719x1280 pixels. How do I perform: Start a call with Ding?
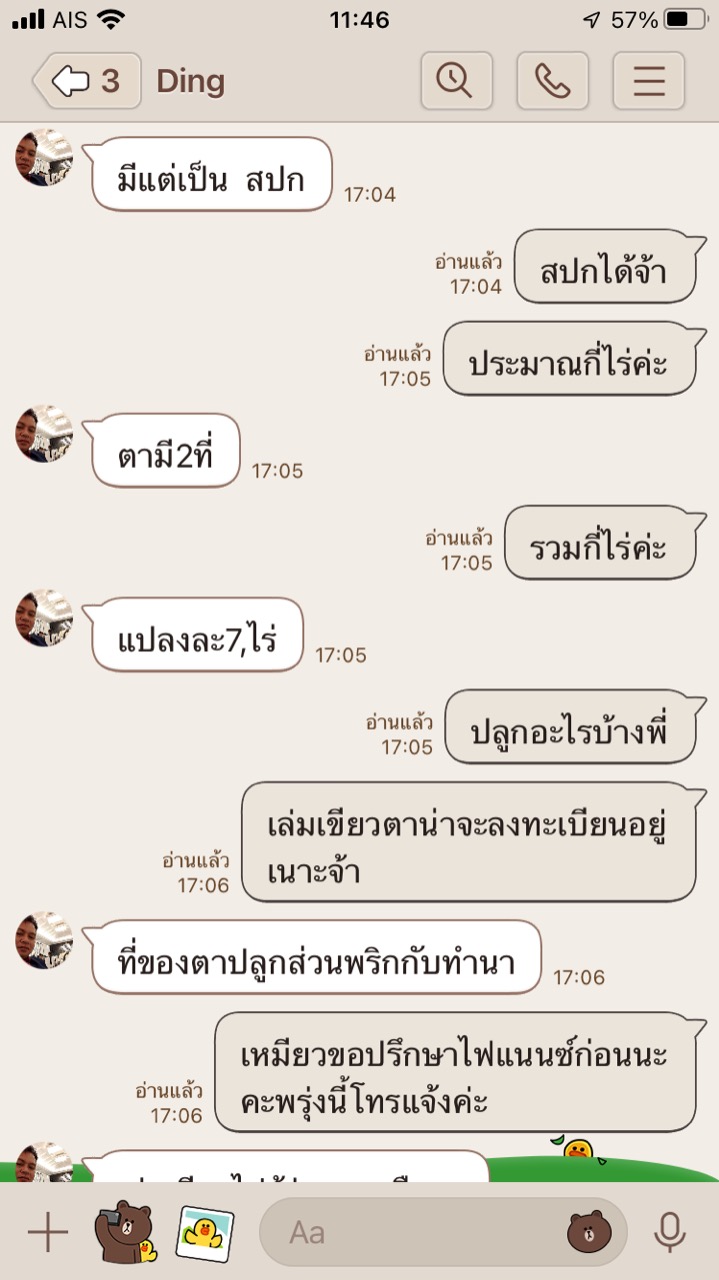552,81
